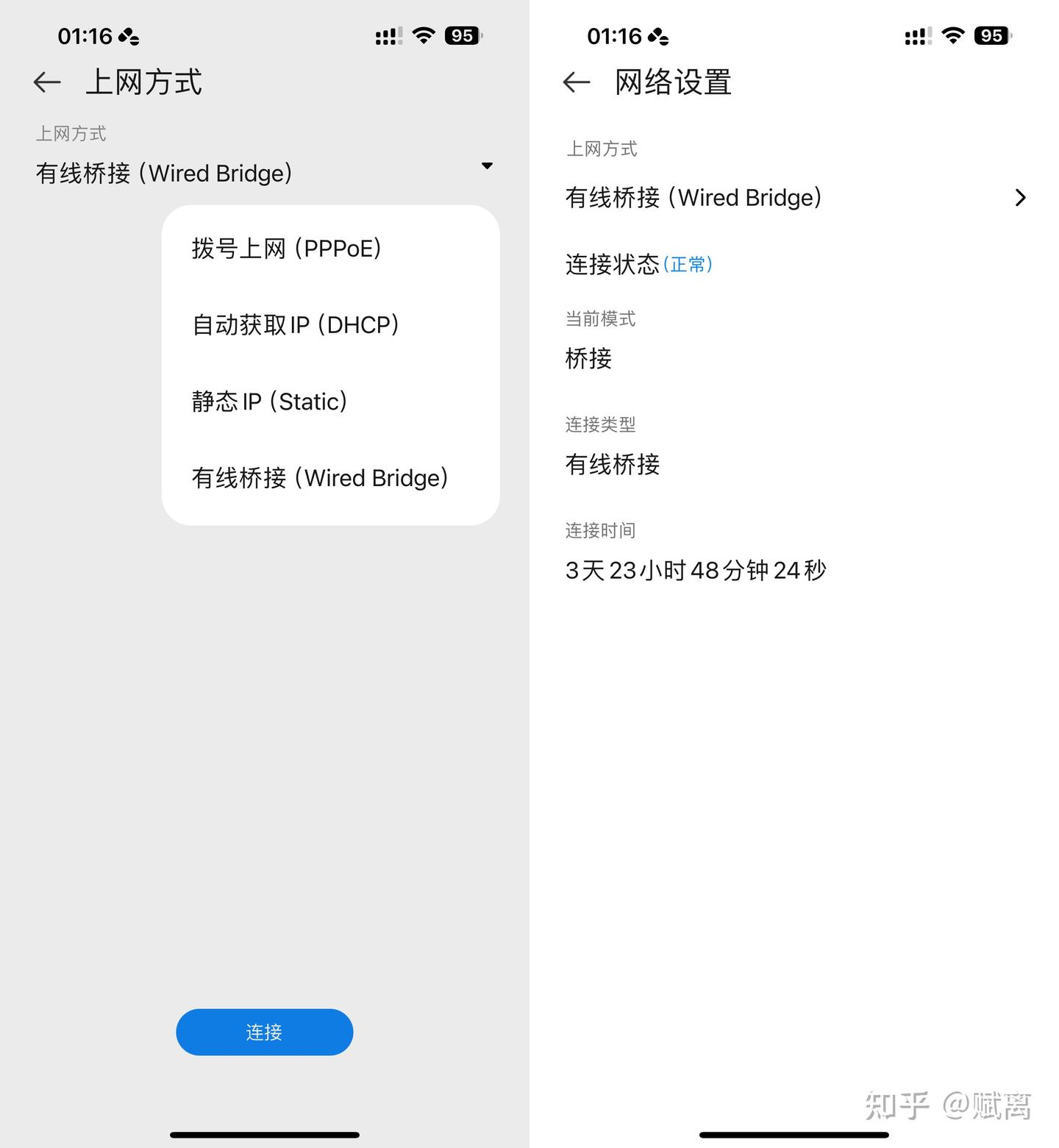The width and height of the screenshot is (1059, 1148).
Task: Tap the blue 连接 button
Action: point(264,1032)
